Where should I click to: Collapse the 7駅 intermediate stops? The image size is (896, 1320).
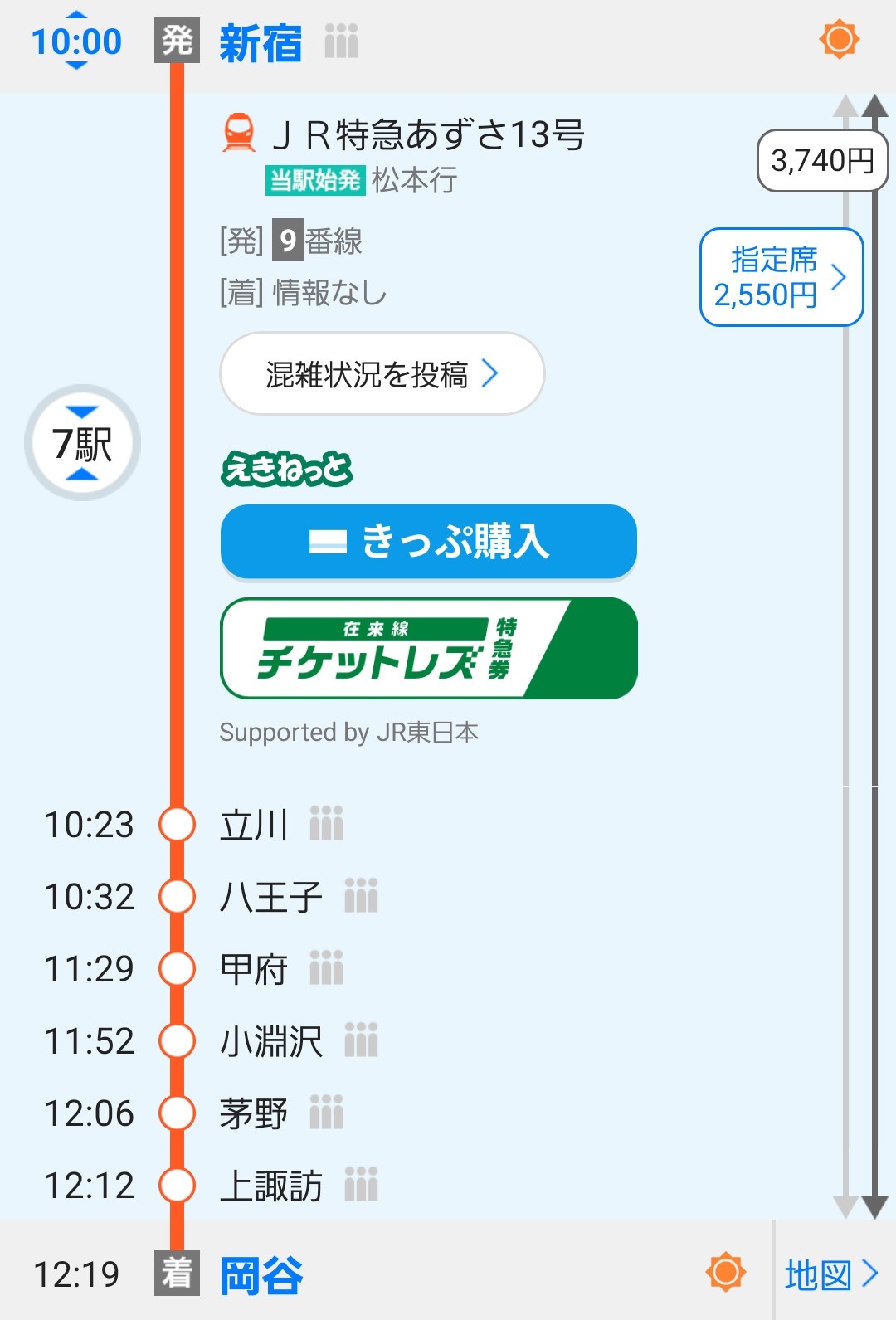(x=82, y=443)
